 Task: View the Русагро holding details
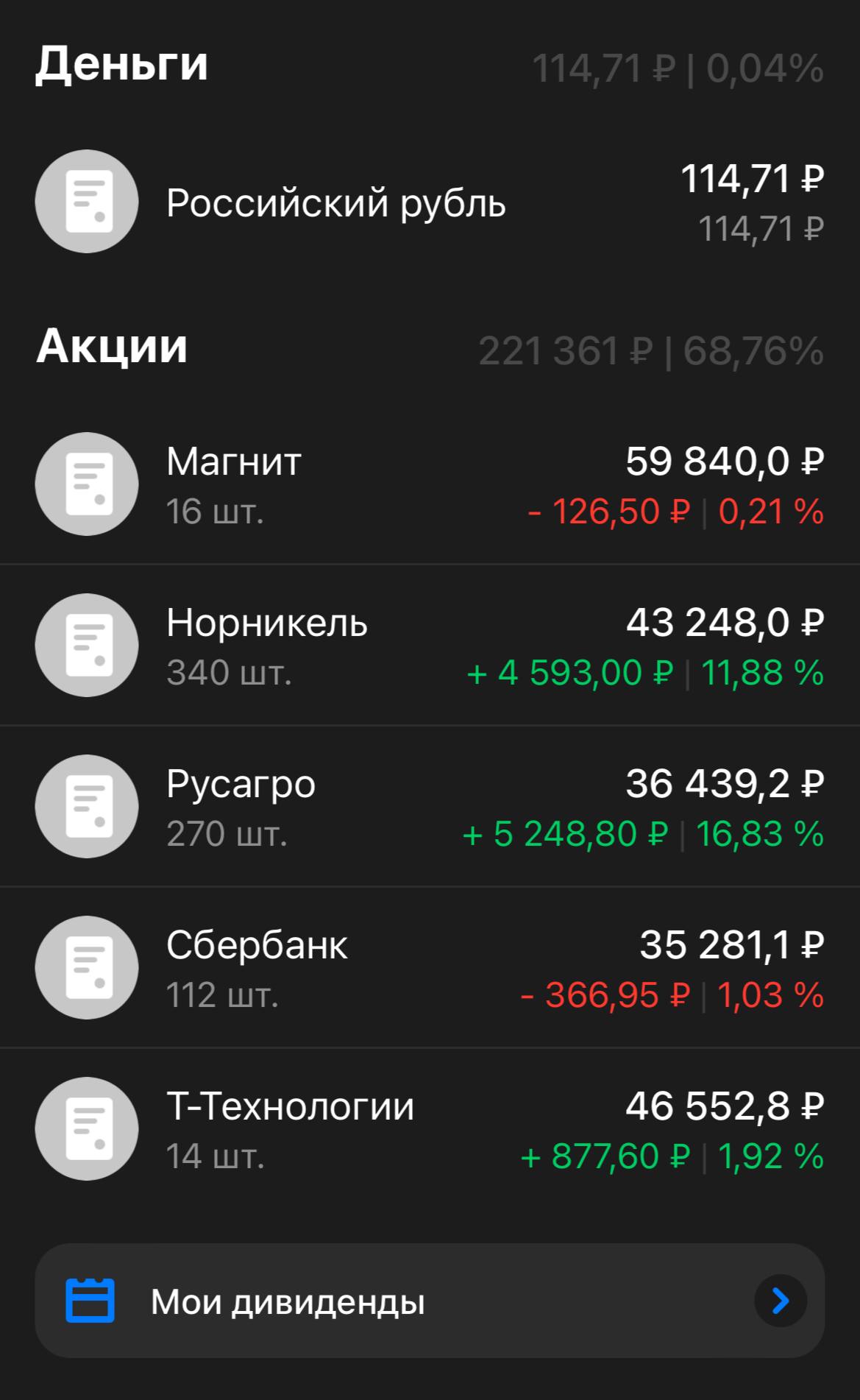[430, 807]
